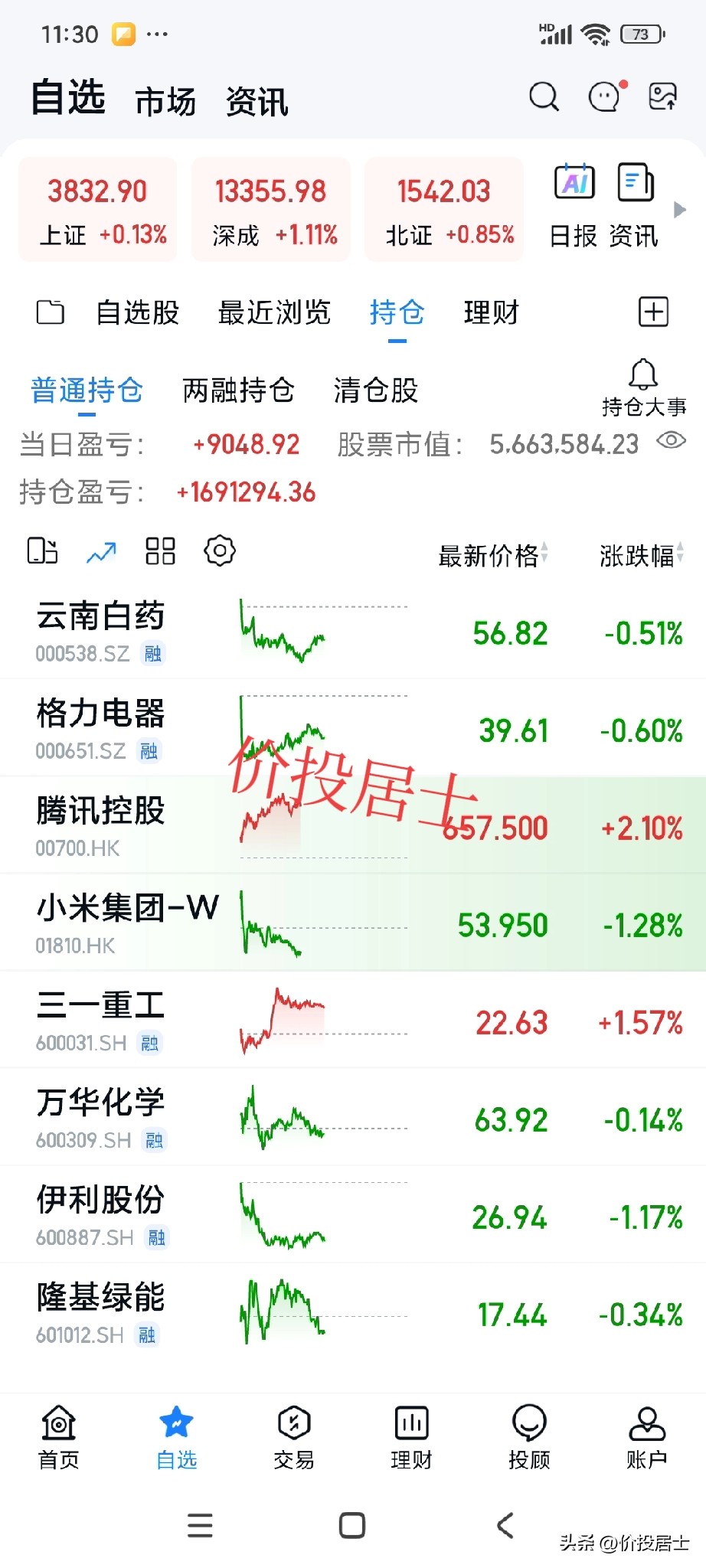The width and height of the screenshot is (706, 1568).
Task: Tap the system back button
Action: click(505, 1525)
